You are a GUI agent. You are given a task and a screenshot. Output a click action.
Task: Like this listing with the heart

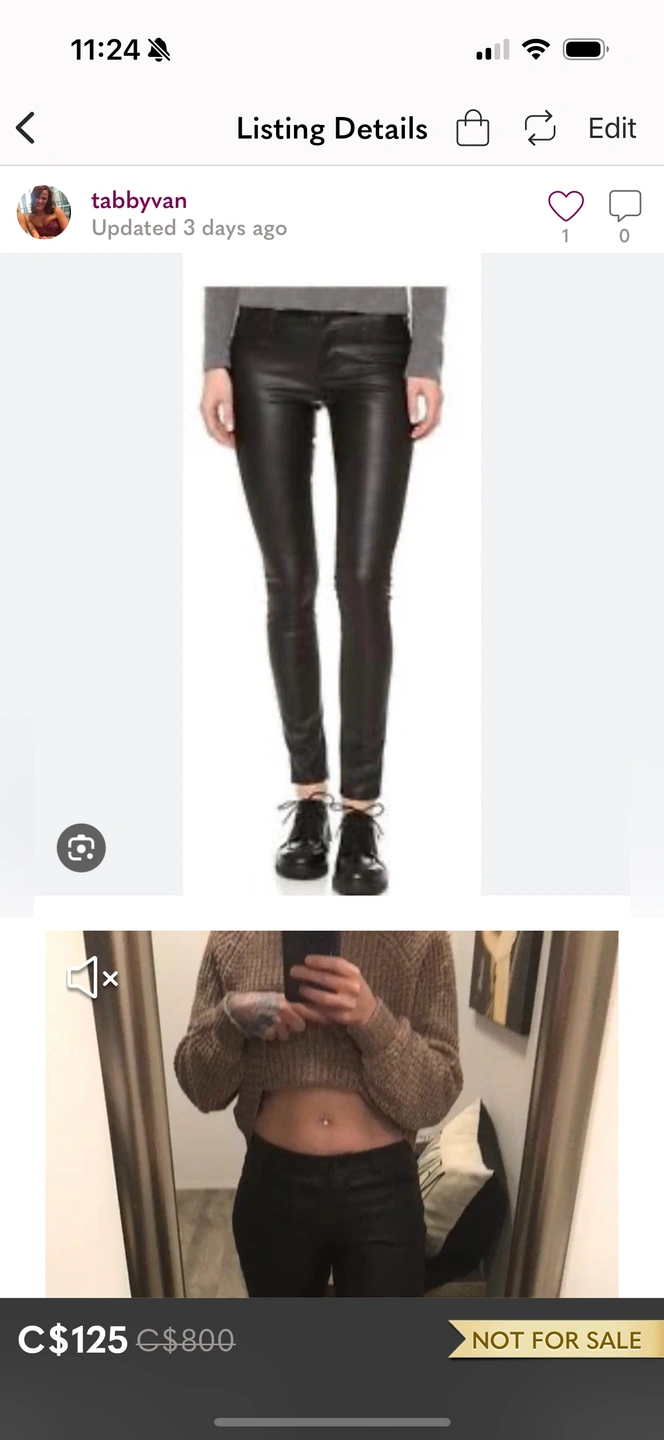(x=565, y=206)
